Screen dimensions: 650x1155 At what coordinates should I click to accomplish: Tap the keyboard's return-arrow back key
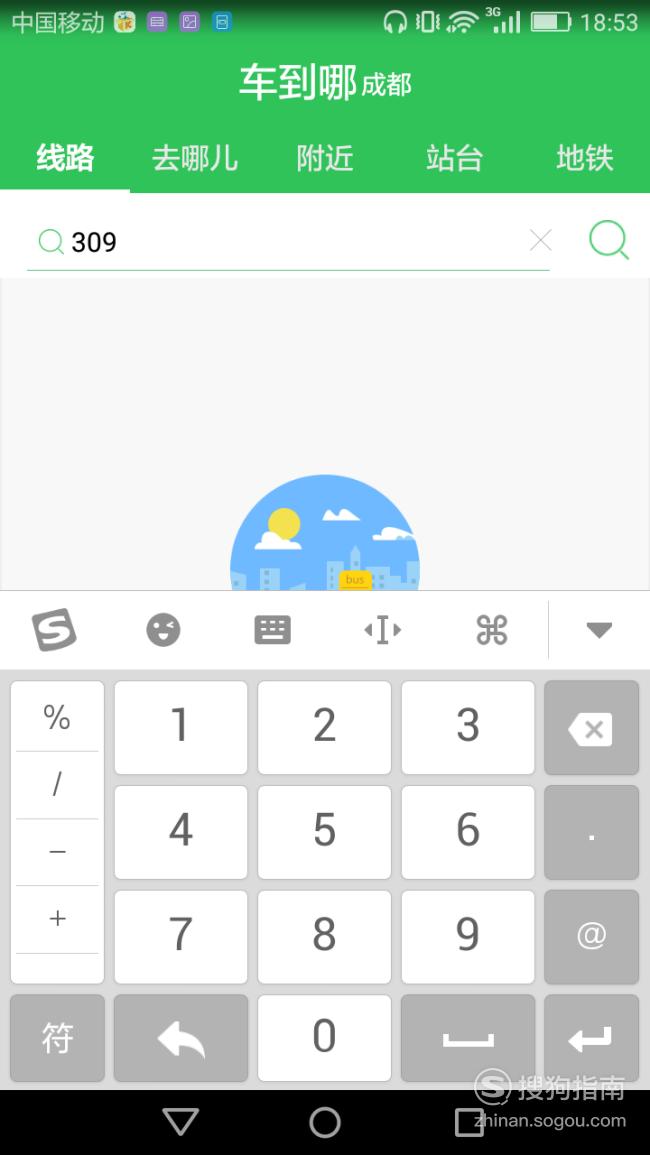[181, 1039]
